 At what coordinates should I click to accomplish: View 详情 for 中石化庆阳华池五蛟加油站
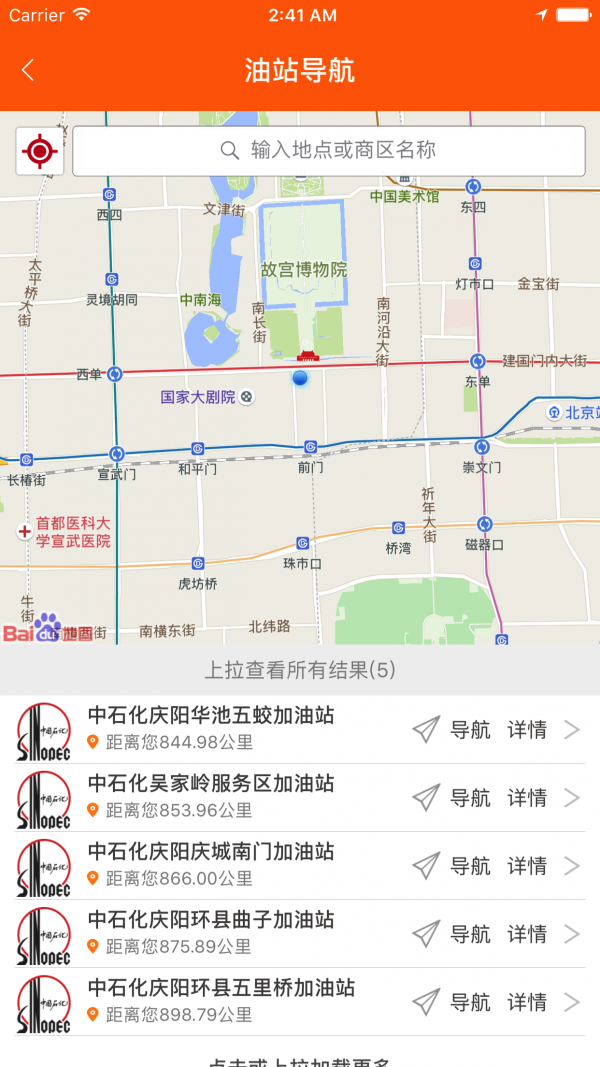pos(528,730)
